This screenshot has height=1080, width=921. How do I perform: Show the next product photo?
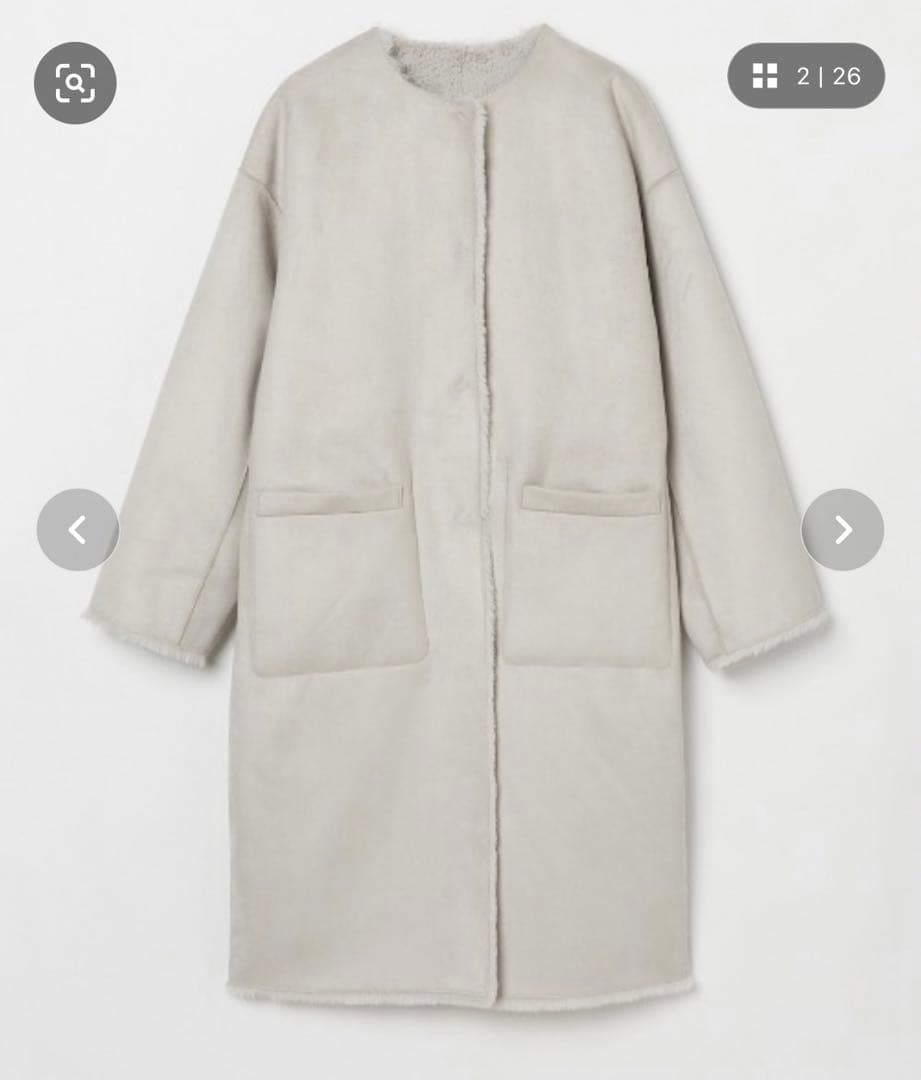click(842, 530)
